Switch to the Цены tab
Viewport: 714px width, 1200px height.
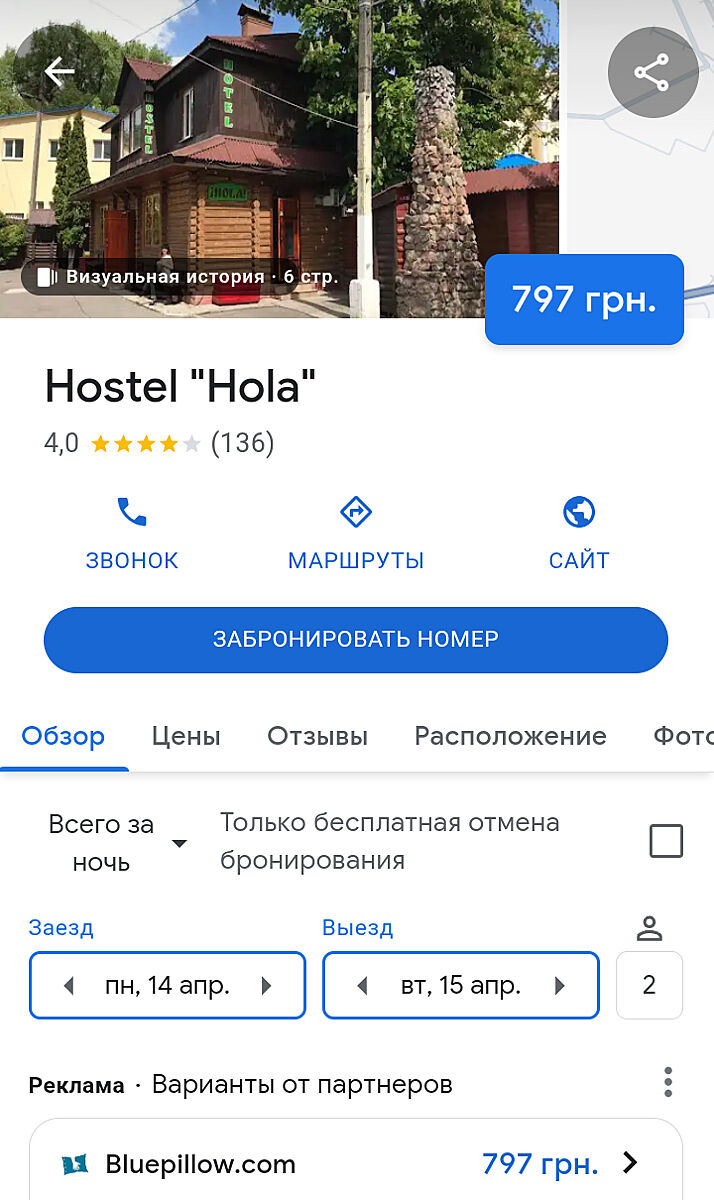[186, 737]
